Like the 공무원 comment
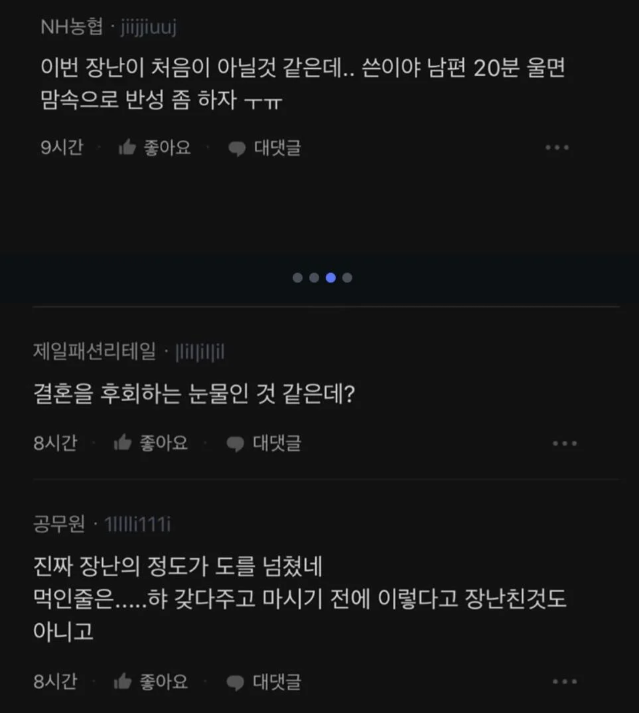The height and width of the screenshot is (713, 639). coord(151,682)
